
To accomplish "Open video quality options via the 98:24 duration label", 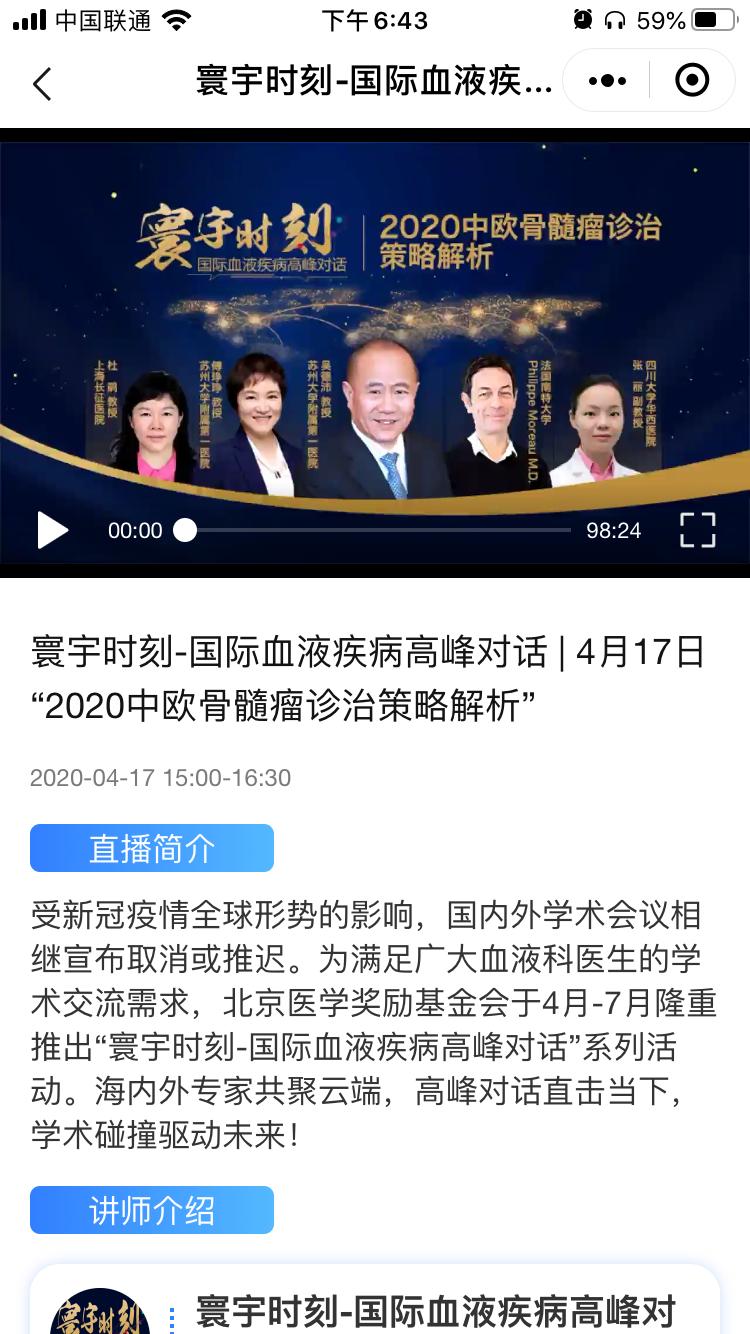I will (x=613, y=530).
